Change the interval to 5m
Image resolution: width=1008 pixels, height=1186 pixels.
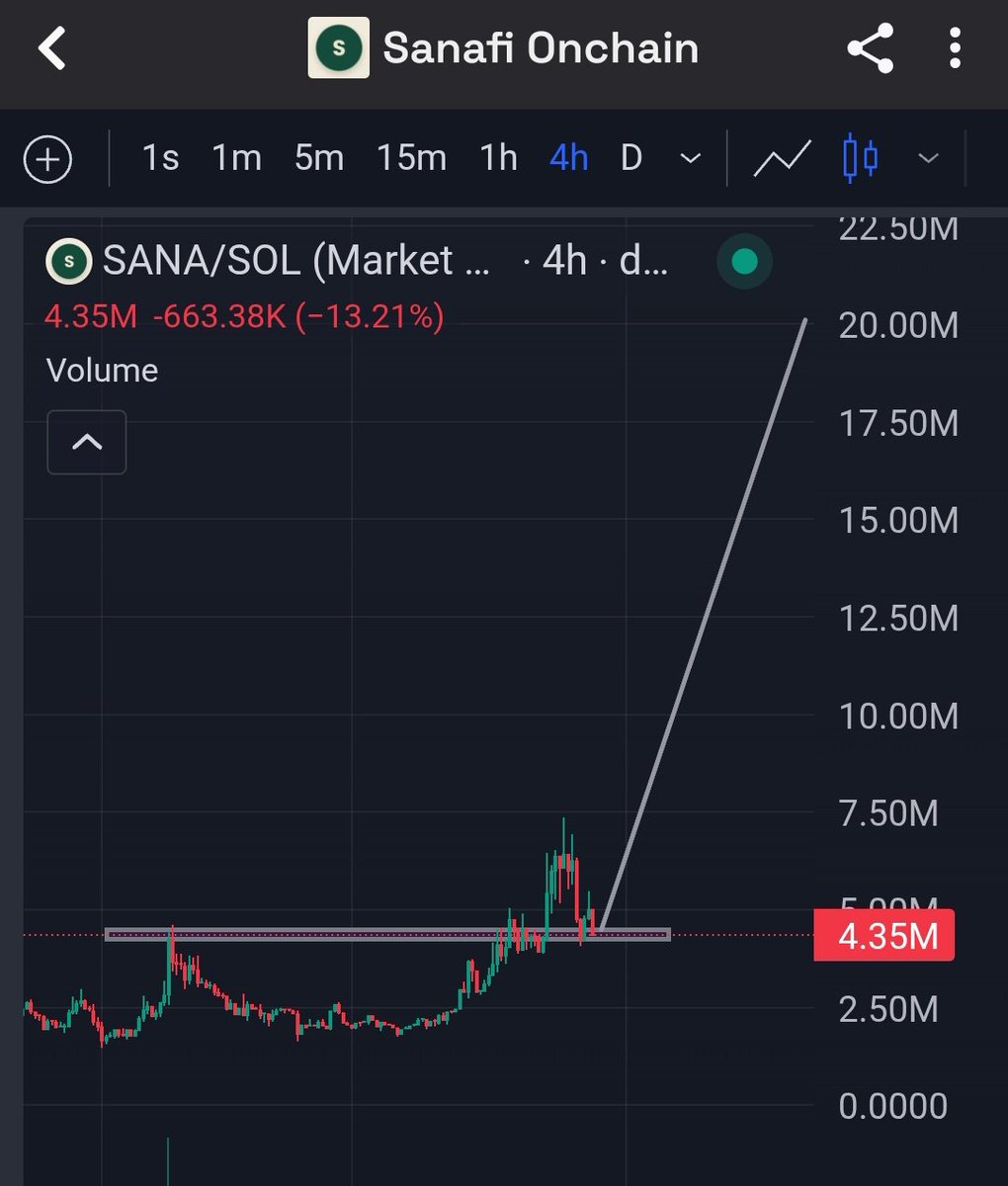point(318,158)
